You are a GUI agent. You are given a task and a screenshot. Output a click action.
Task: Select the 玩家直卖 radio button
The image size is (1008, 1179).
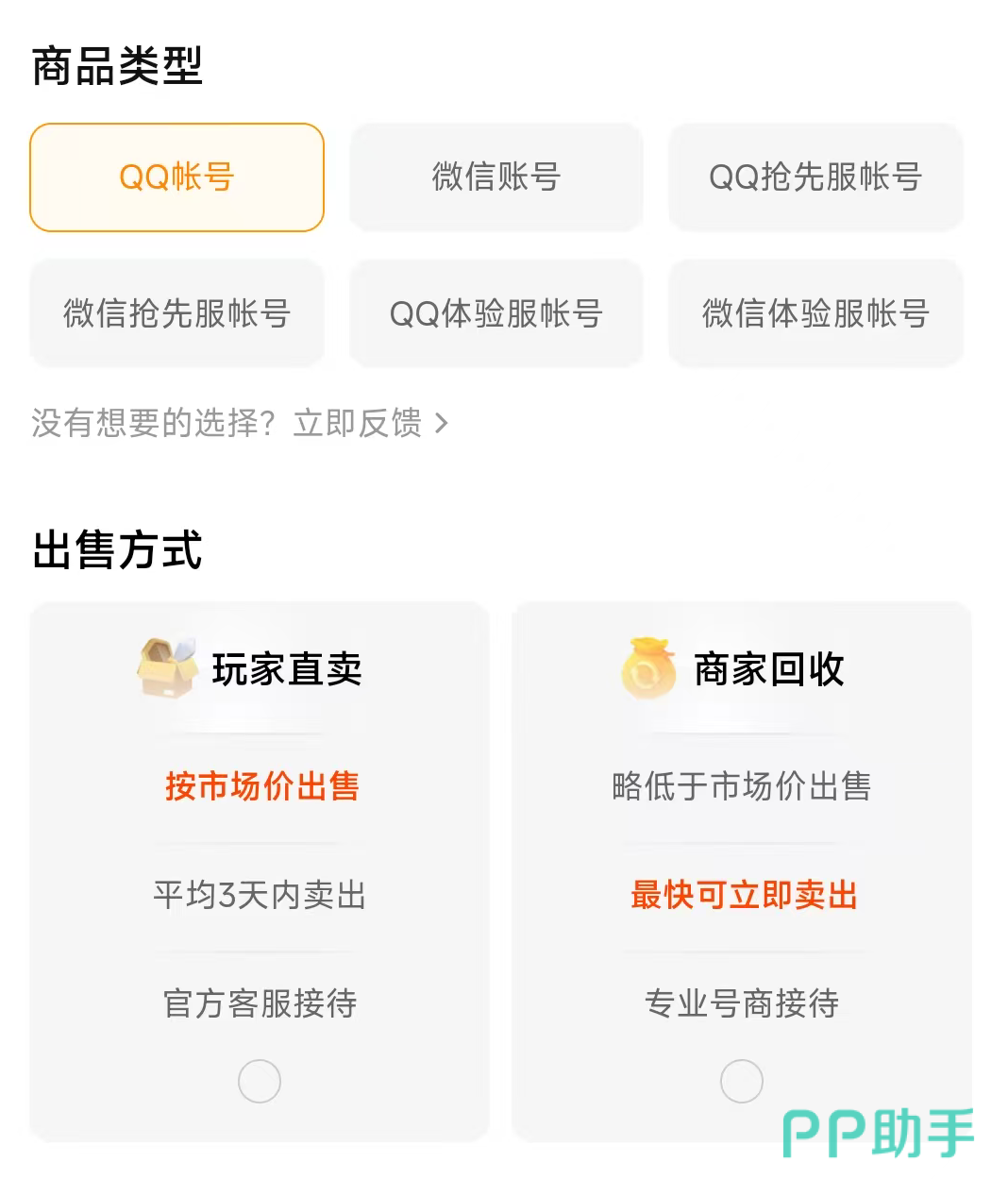coord(260,1081)
